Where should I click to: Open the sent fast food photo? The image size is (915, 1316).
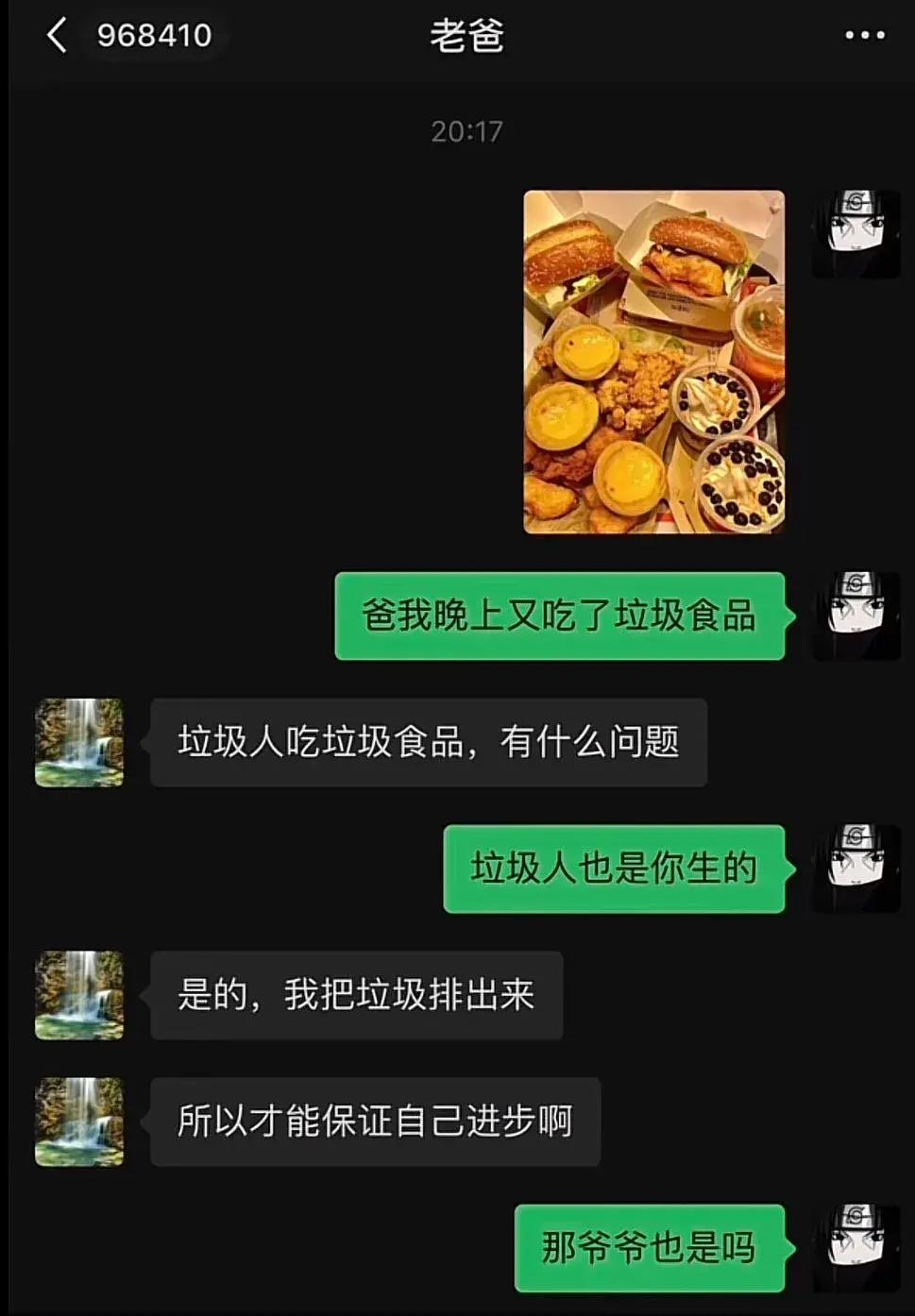click(x=653, y=362)
